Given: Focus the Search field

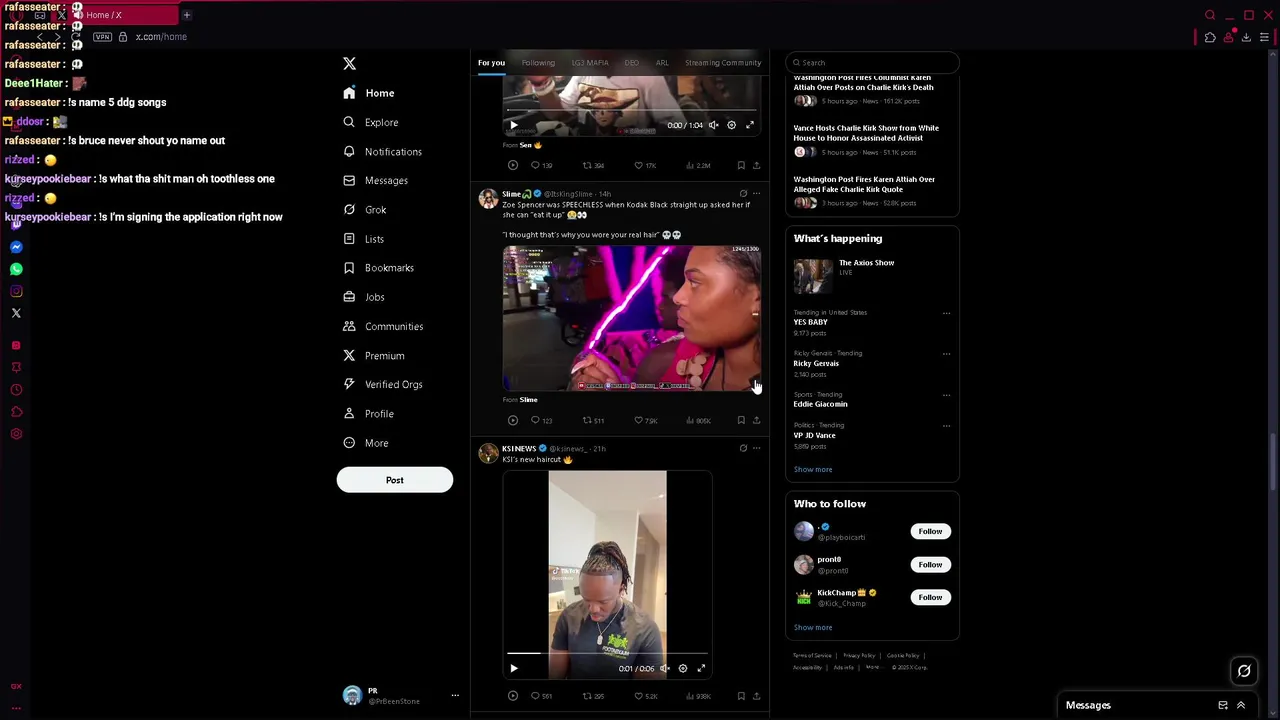Looking at the screenshot, I should point(870,63).
